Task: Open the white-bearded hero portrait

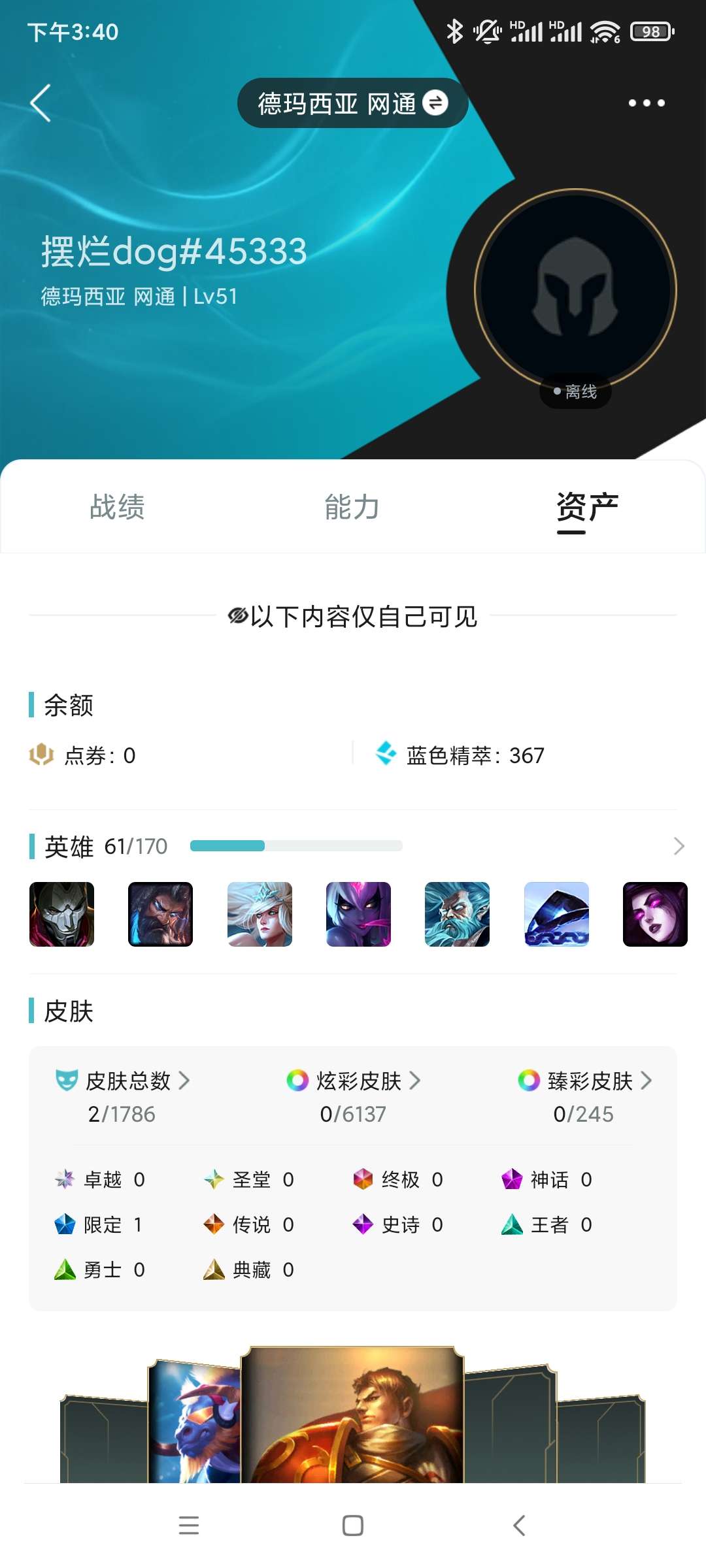Action: (457, 914)
